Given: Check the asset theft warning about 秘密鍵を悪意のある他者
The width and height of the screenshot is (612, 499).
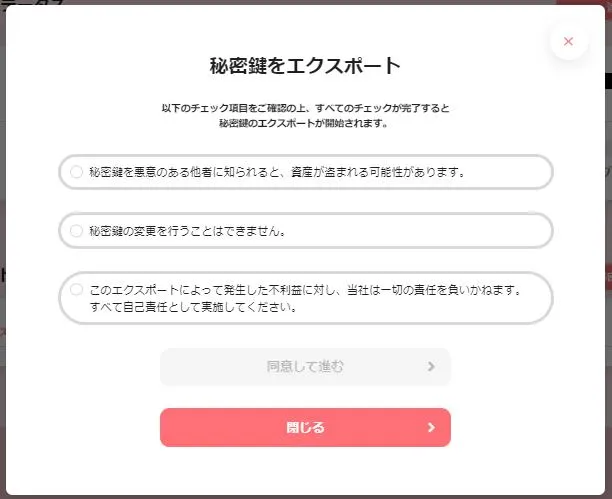Looking at the screenshot, I should (77, 172).
